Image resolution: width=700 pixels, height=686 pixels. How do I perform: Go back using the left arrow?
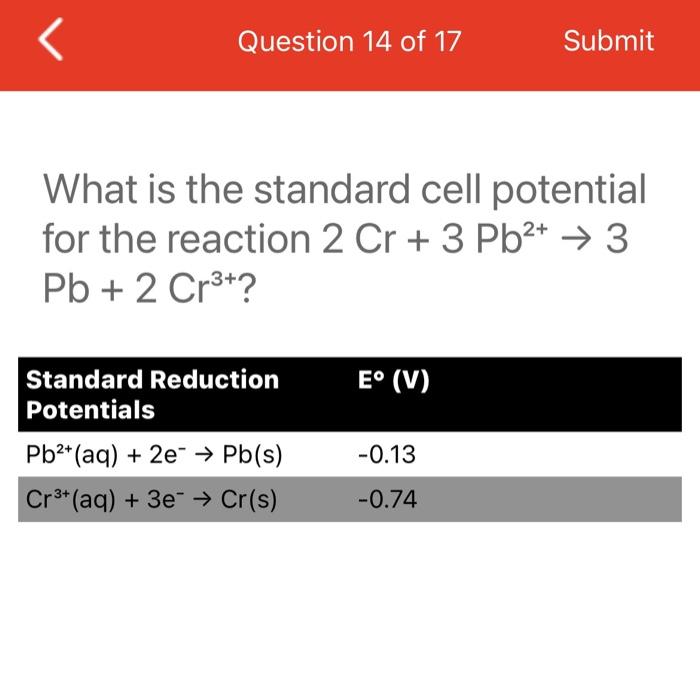click(x=50, y=41)
